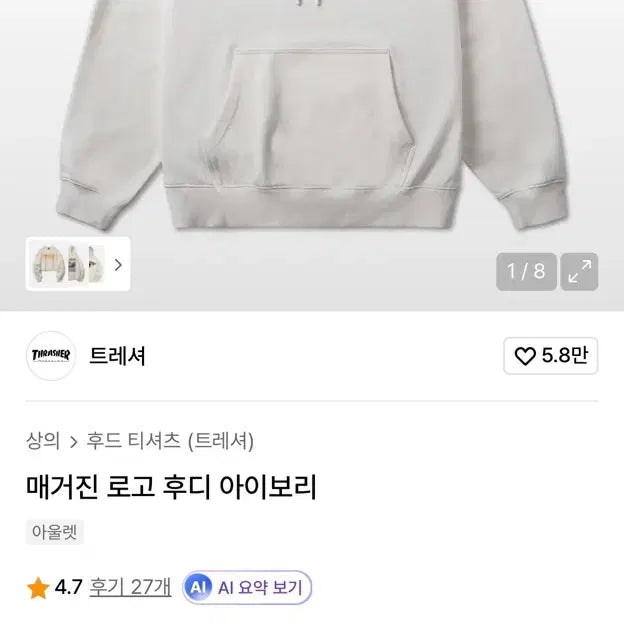Expand the product image to fullscreen
The image size is (624, 624).
coord(579,271)
